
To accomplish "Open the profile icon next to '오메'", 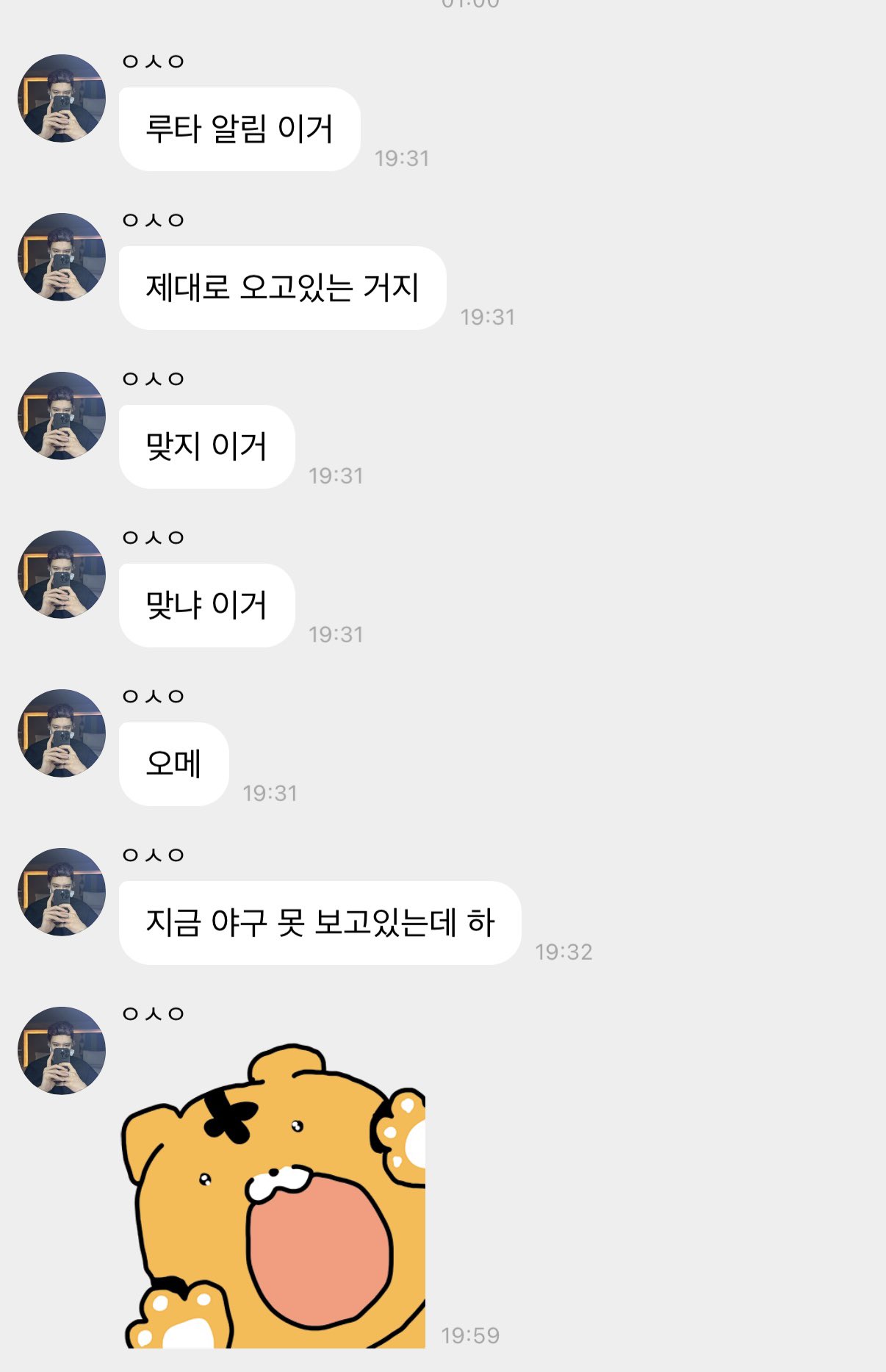I will [x=62, y=733].
